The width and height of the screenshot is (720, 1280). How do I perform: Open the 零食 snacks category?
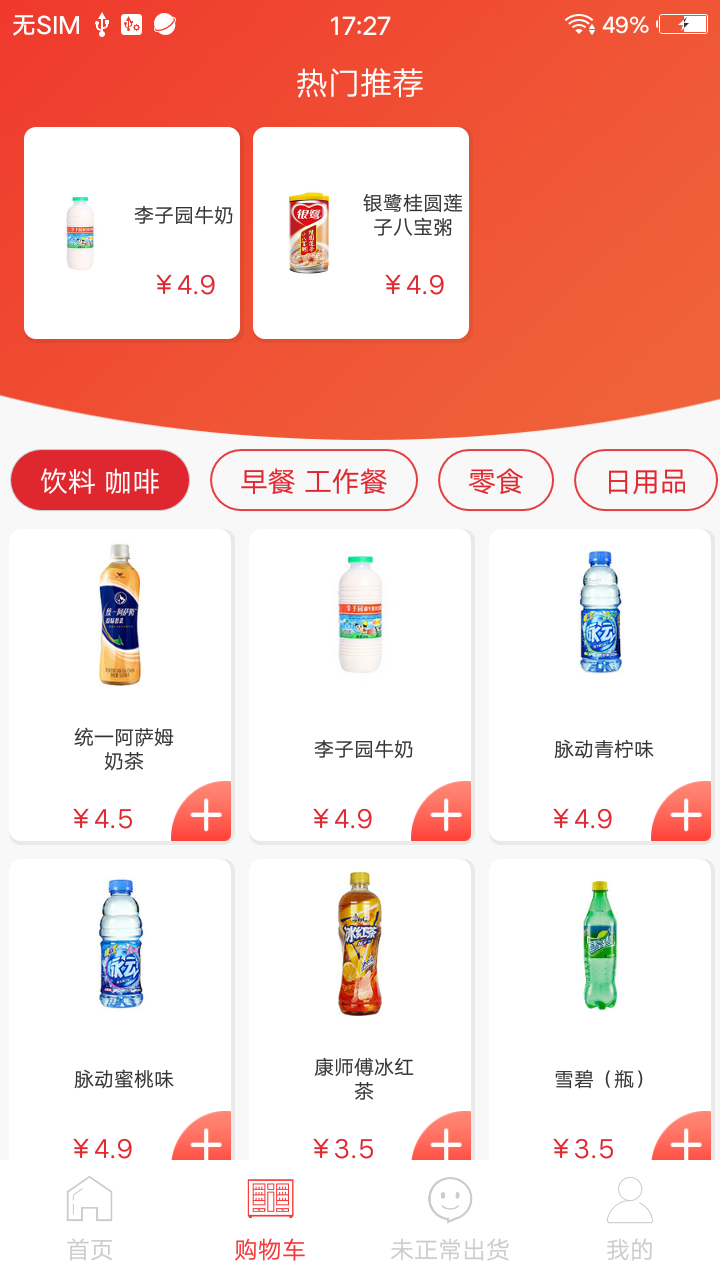point(496,480)
